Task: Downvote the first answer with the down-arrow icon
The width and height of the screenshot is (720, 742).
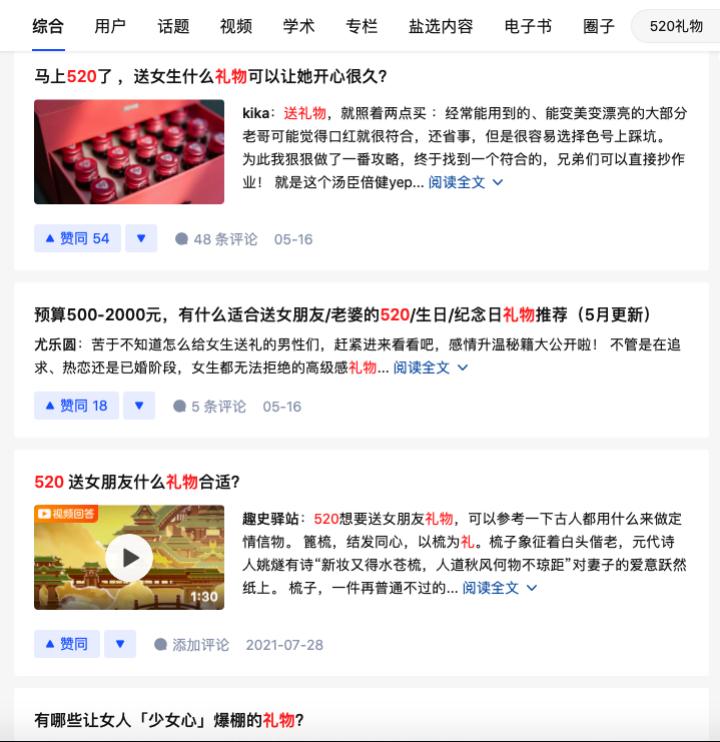Action: 139,238
